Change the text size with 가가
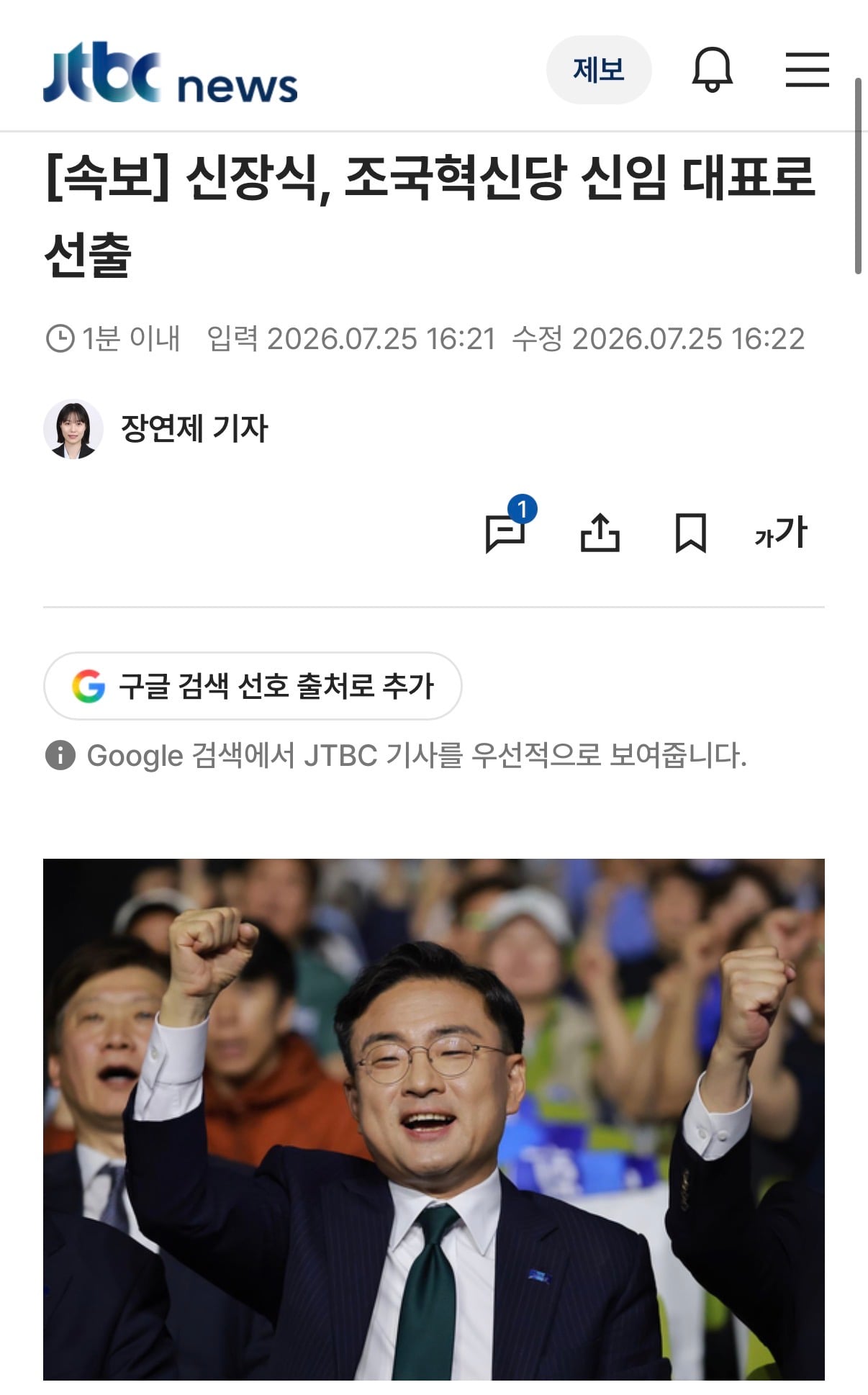 pyautogui.click(x=781, y=533)
